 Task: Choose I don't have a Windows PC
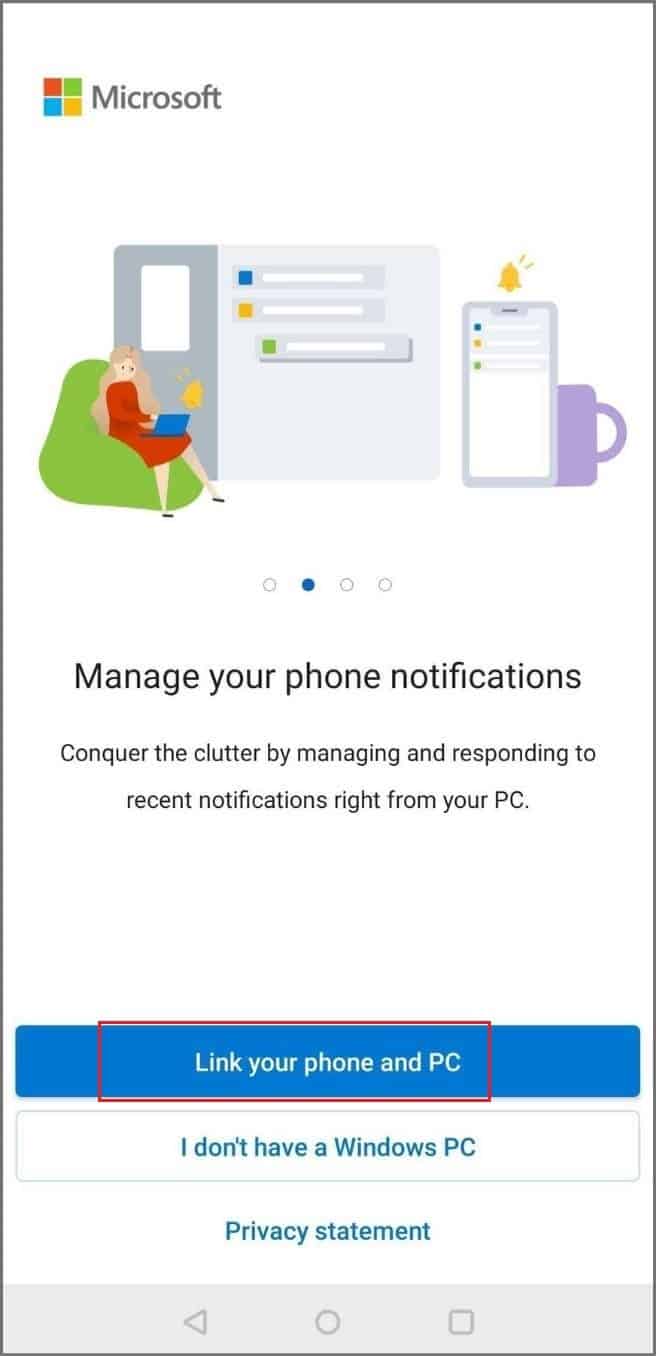327,1146
